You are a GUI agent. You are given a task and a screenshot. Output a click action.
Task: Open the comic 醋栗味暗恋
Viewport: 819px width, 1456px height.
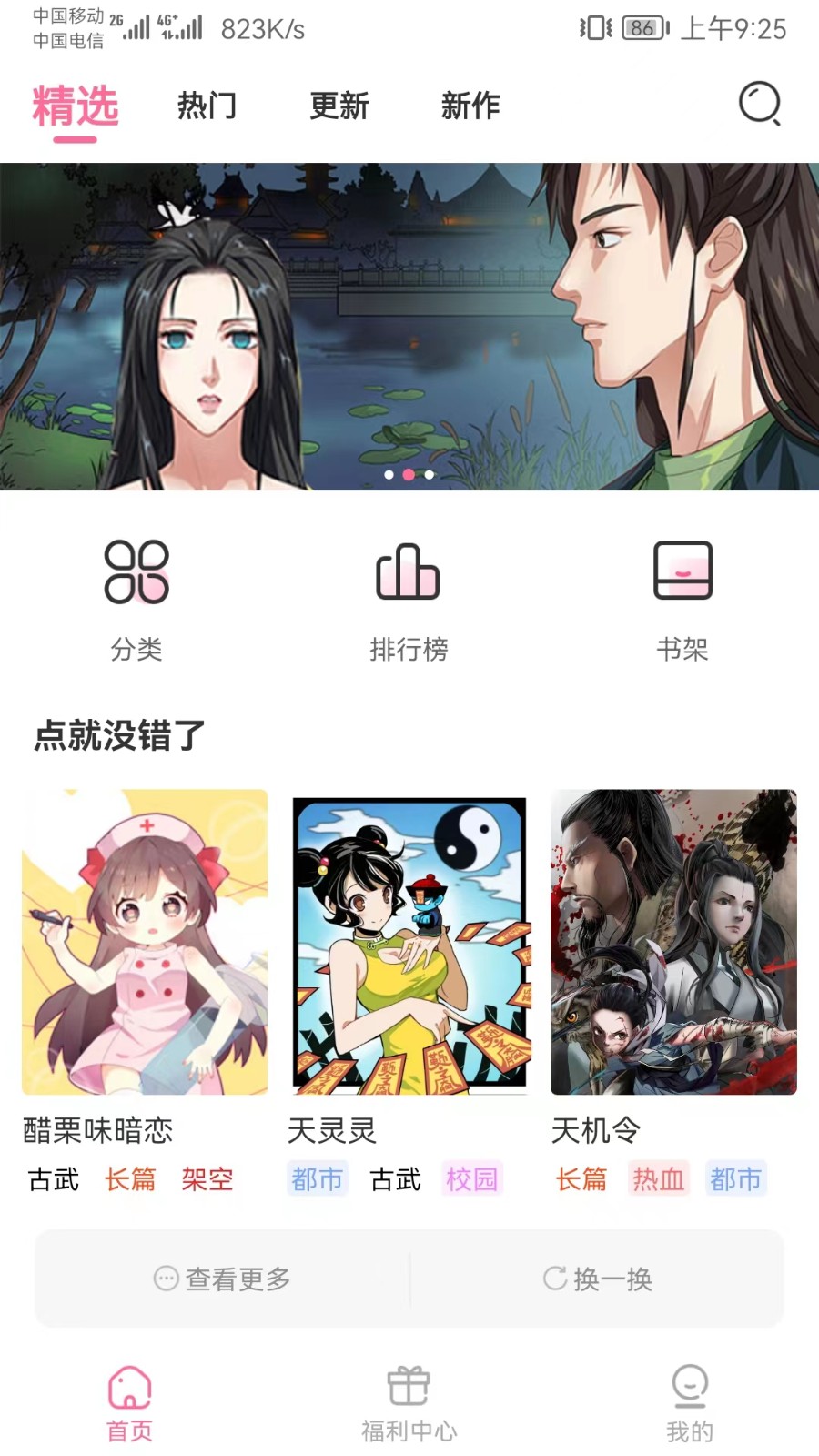coord(145,942)
